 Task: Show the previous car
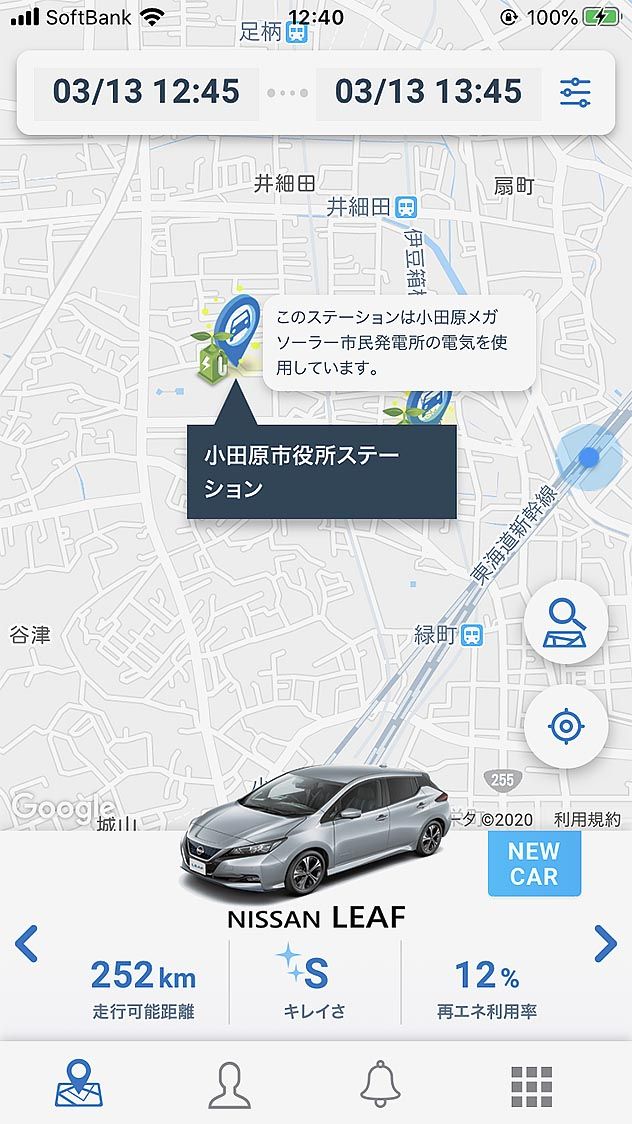click(27, 943)
